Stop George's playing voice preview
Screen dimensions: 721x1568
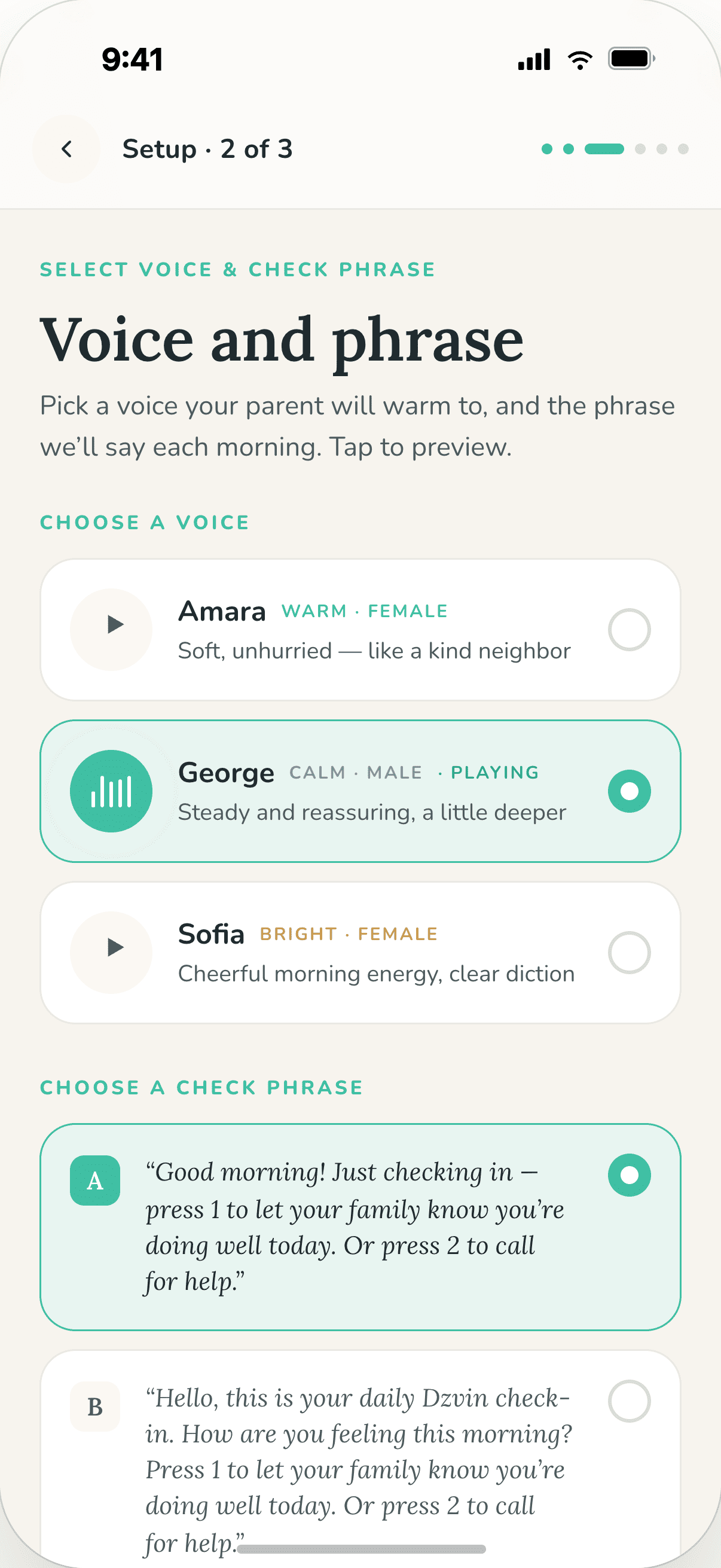click(111, 791)
